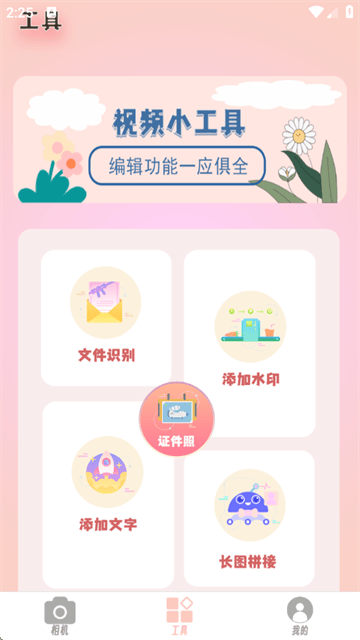The image size is (360, 640).
Task: Tap the round 证件照 button
Action: pyautogui.click(x=176, y=419)
